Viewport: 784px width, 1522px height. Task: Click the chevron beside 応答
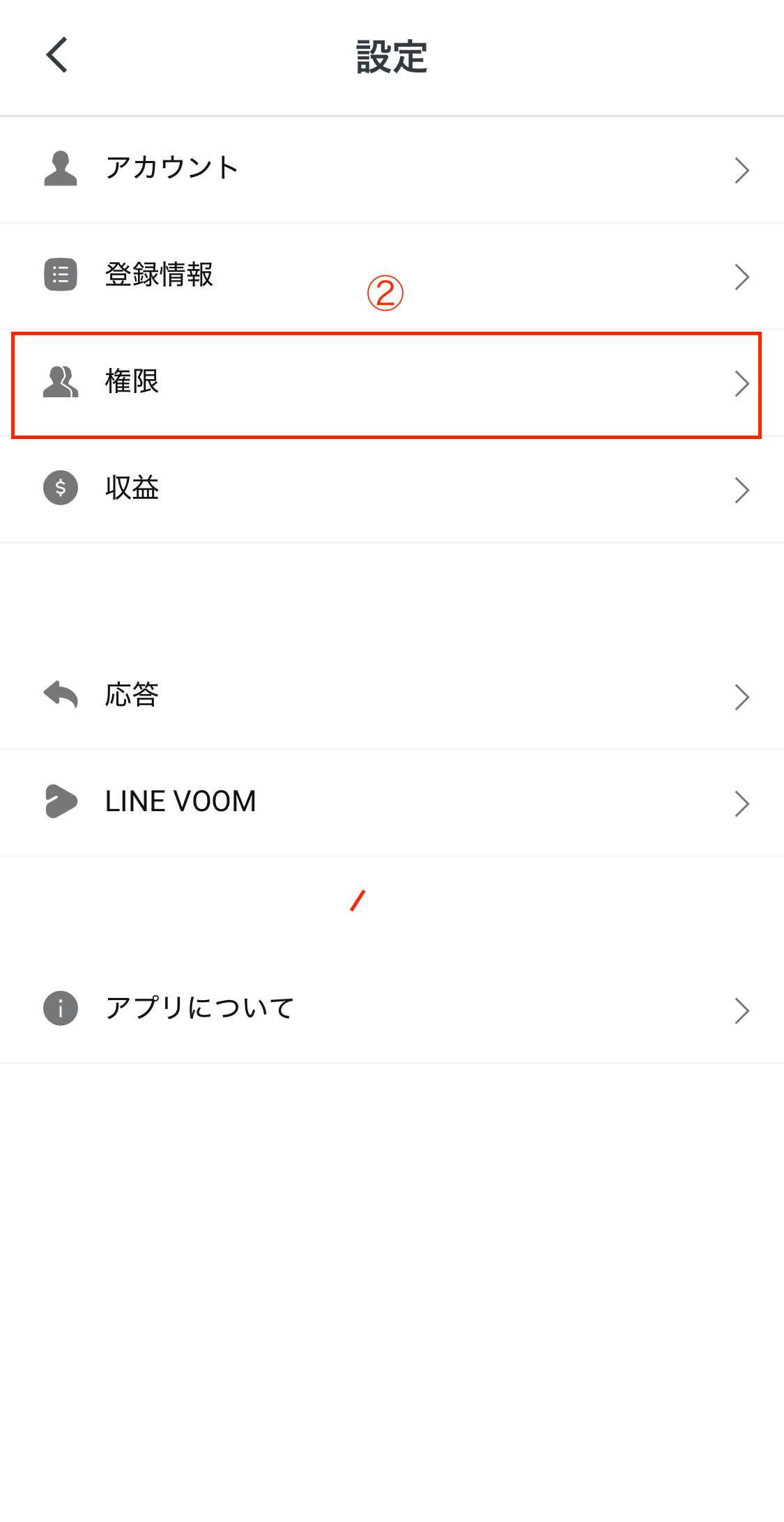point(741,697)
